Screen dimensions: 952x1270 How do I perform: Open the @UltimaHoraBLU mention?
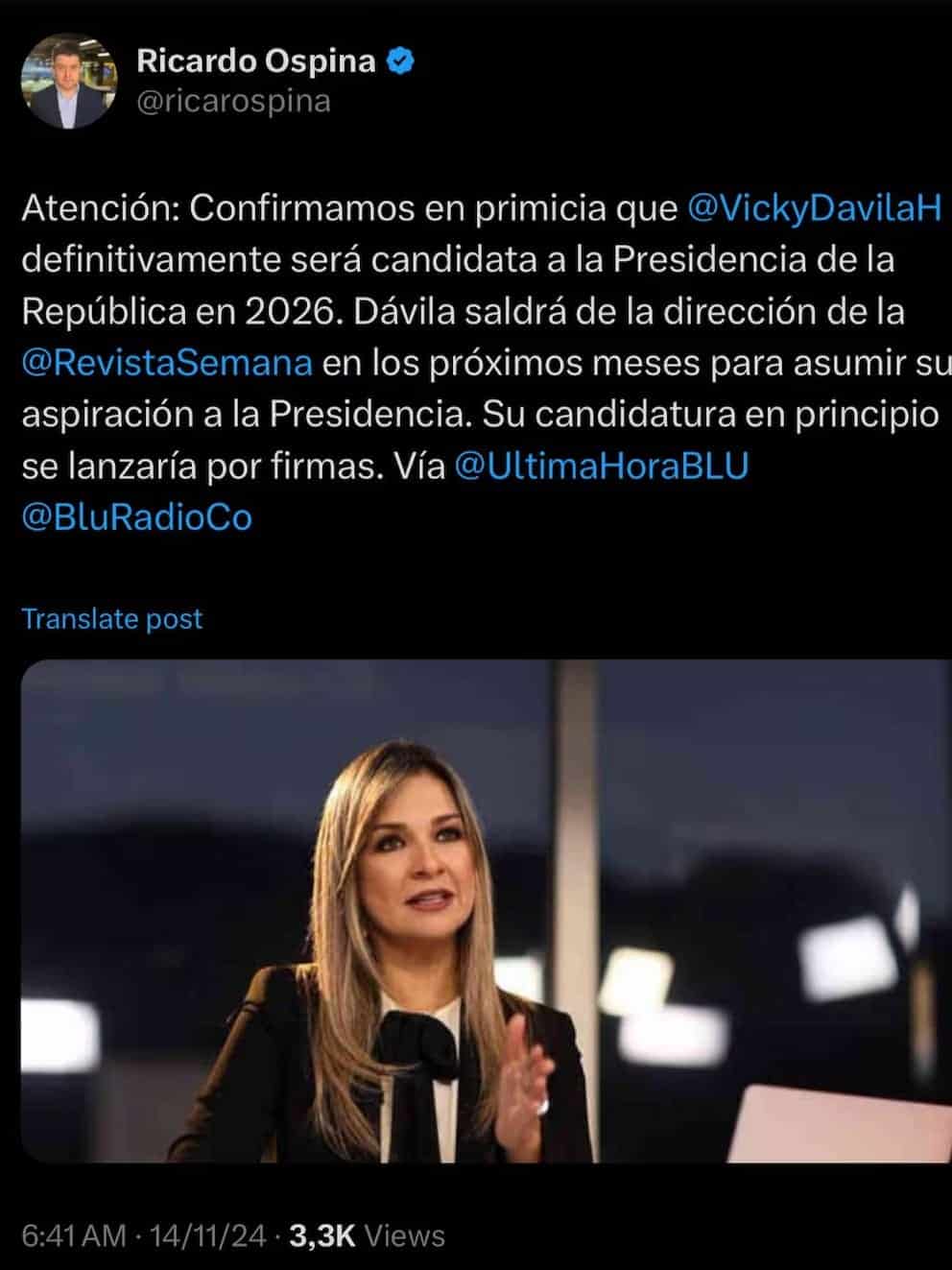click(600, 466)
